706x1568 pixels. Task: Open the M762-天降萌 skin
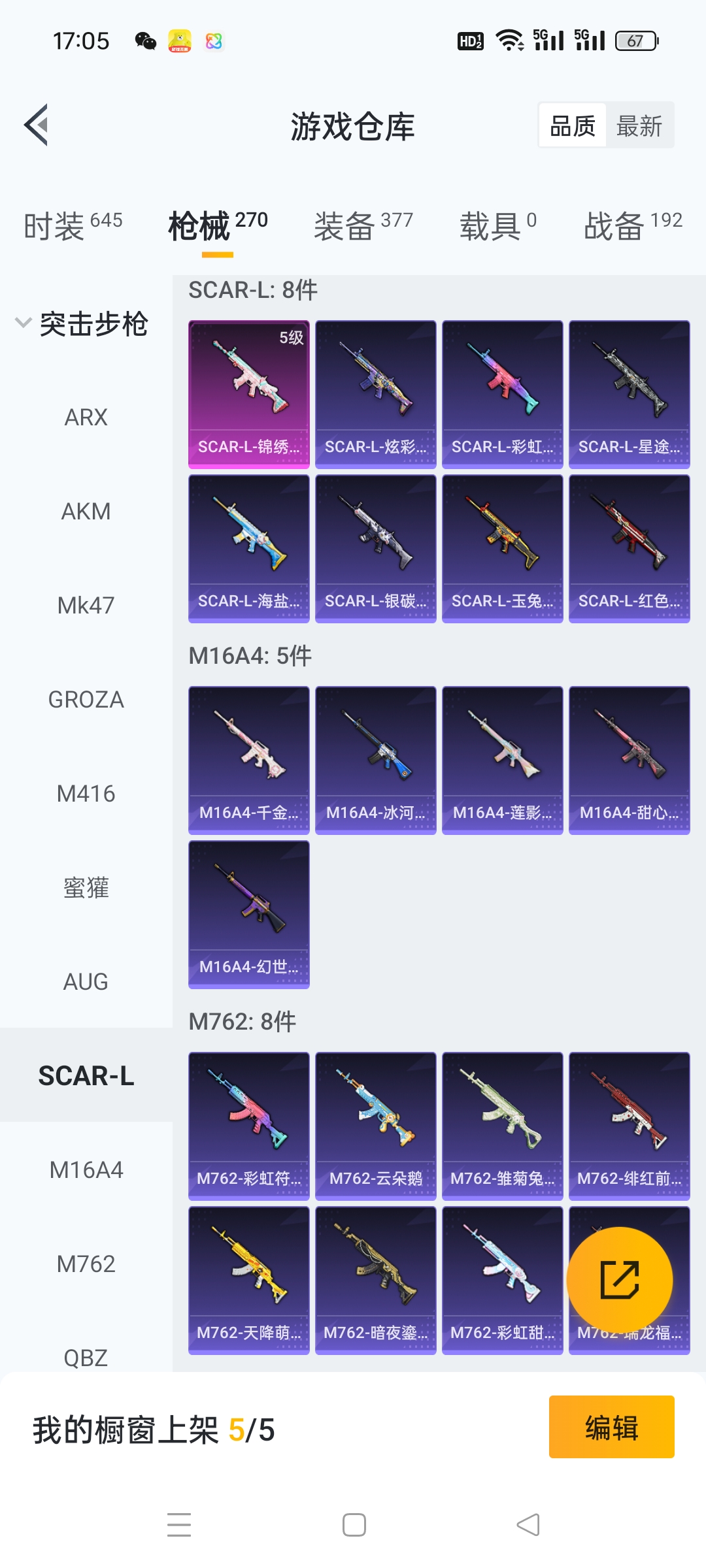click(x=248, y=1280)
